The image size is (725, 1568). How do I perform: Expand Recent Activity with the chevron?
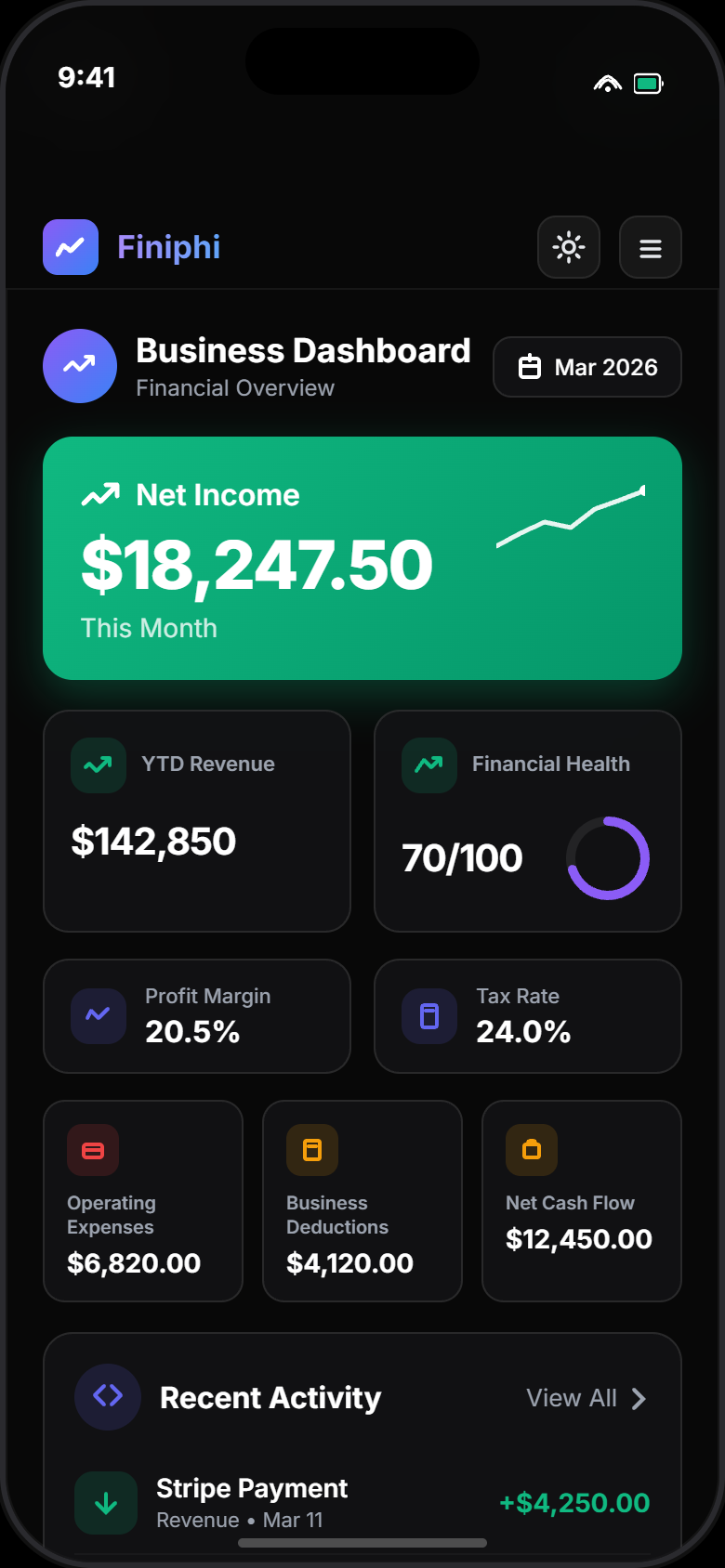coord(638,1397)
